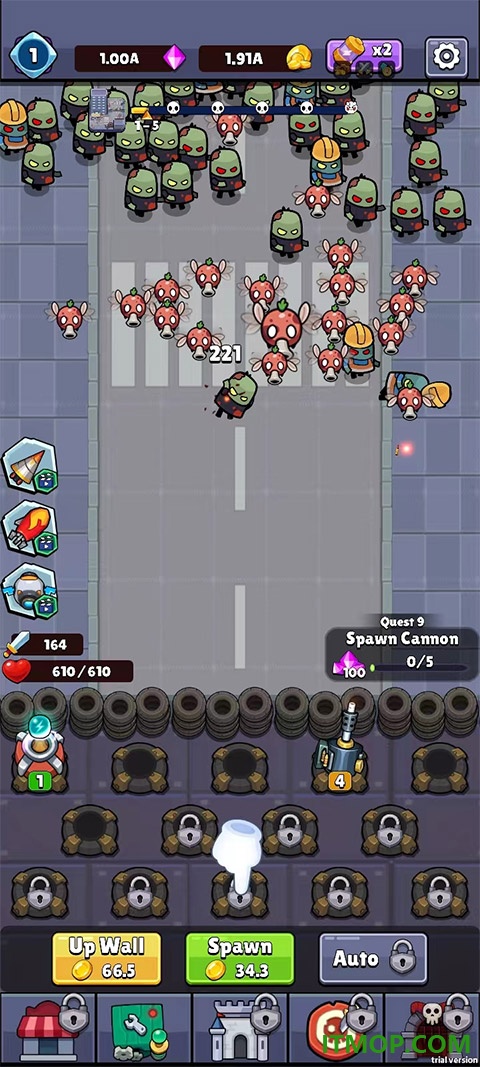
Task: Spawn a new unit for 34.3 coins
Action: [240, 958]
